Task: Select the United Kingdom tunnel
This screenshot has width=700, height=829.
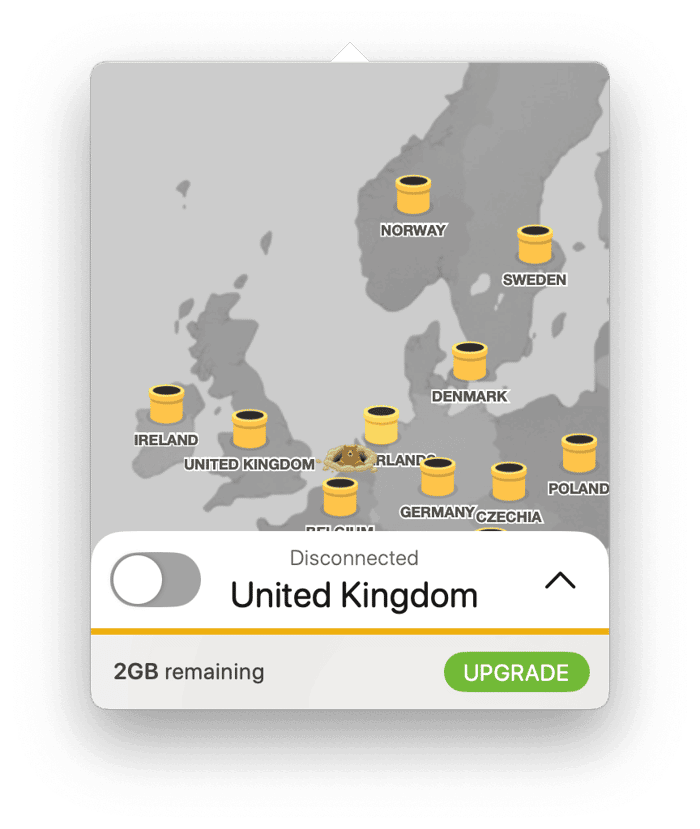Action: click(249, 430)
